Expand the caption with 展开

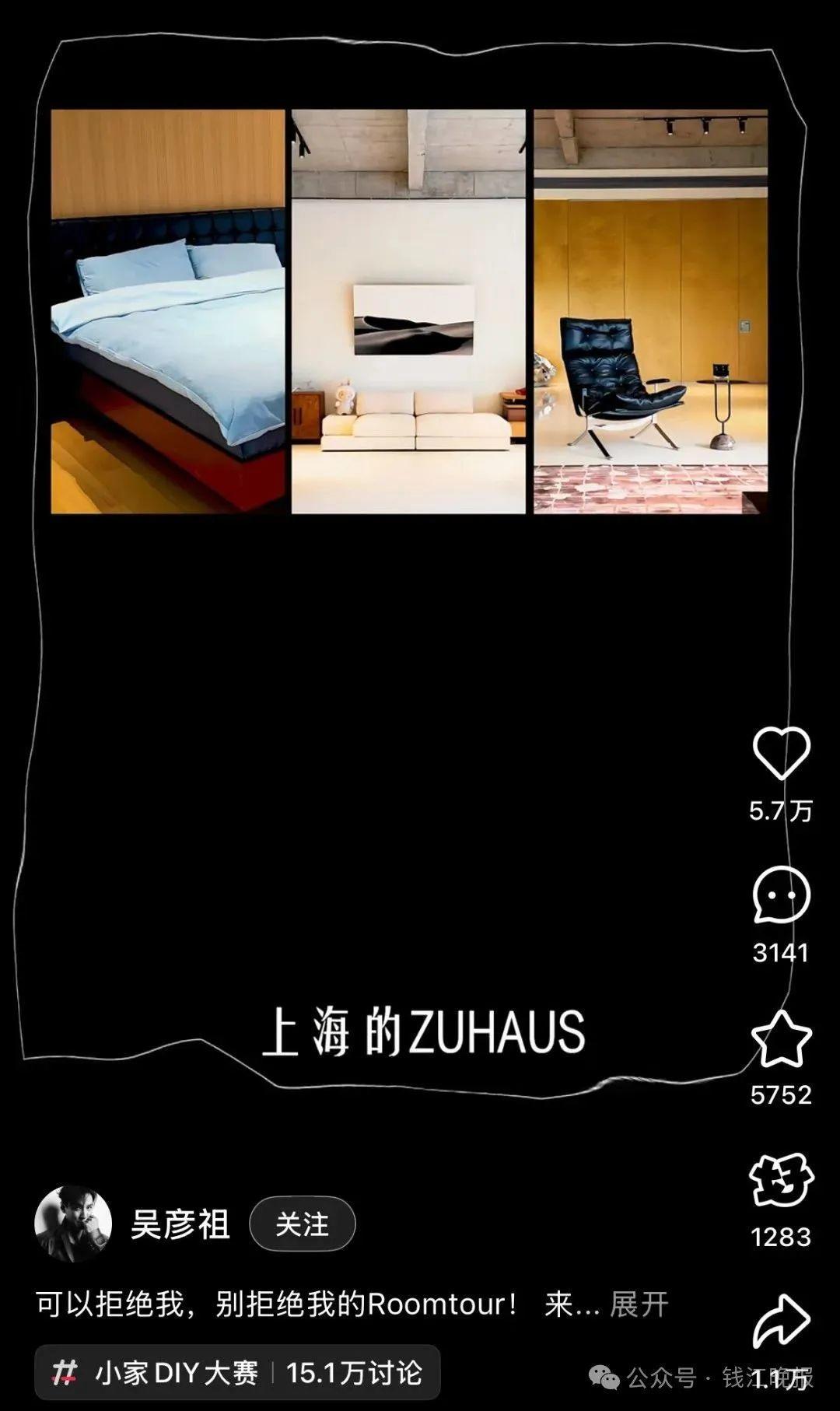click(x=639, y=1304)
